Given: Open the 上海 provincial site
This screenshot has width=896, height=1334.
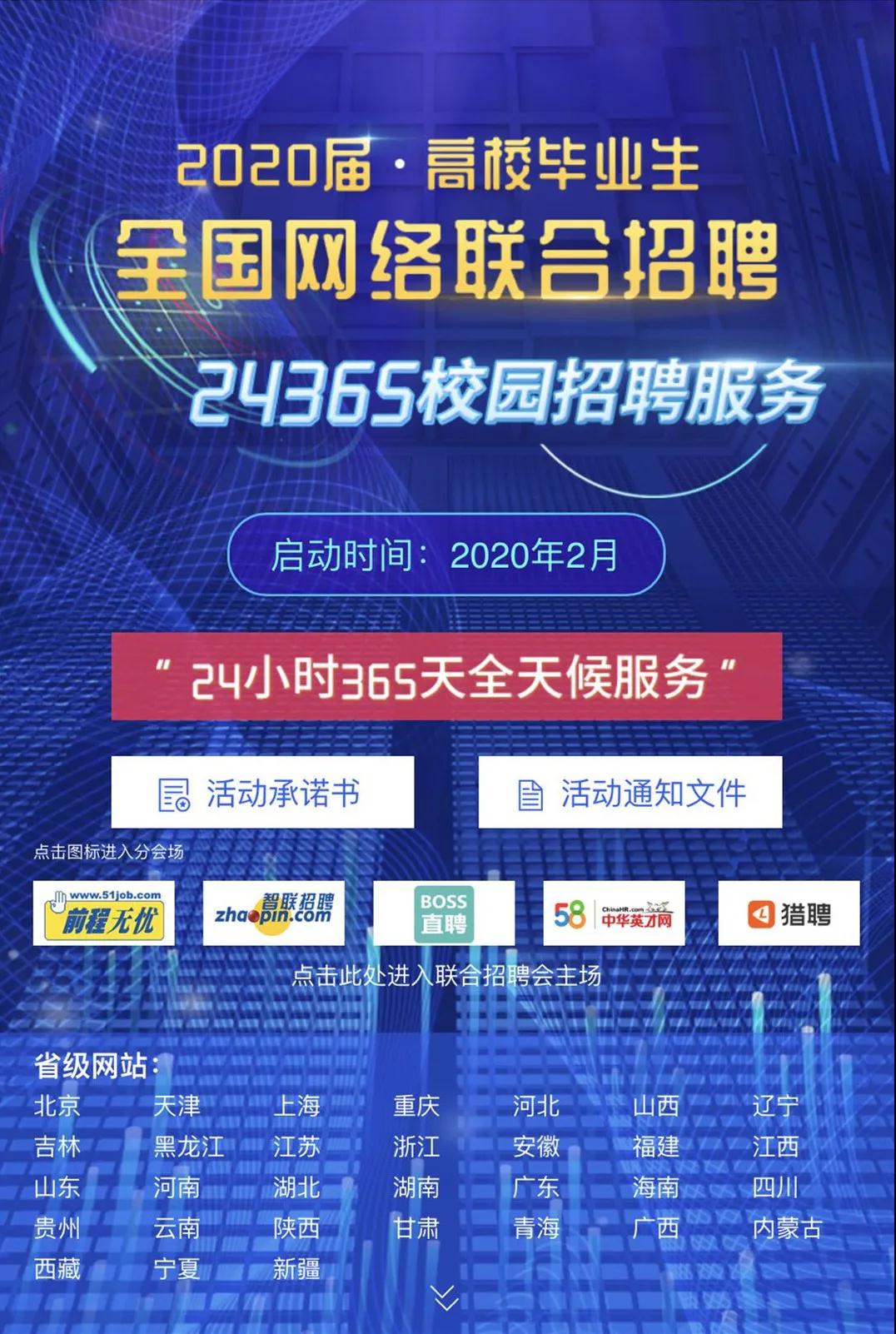Looking at the screenshot, I should click(296, 1106).
